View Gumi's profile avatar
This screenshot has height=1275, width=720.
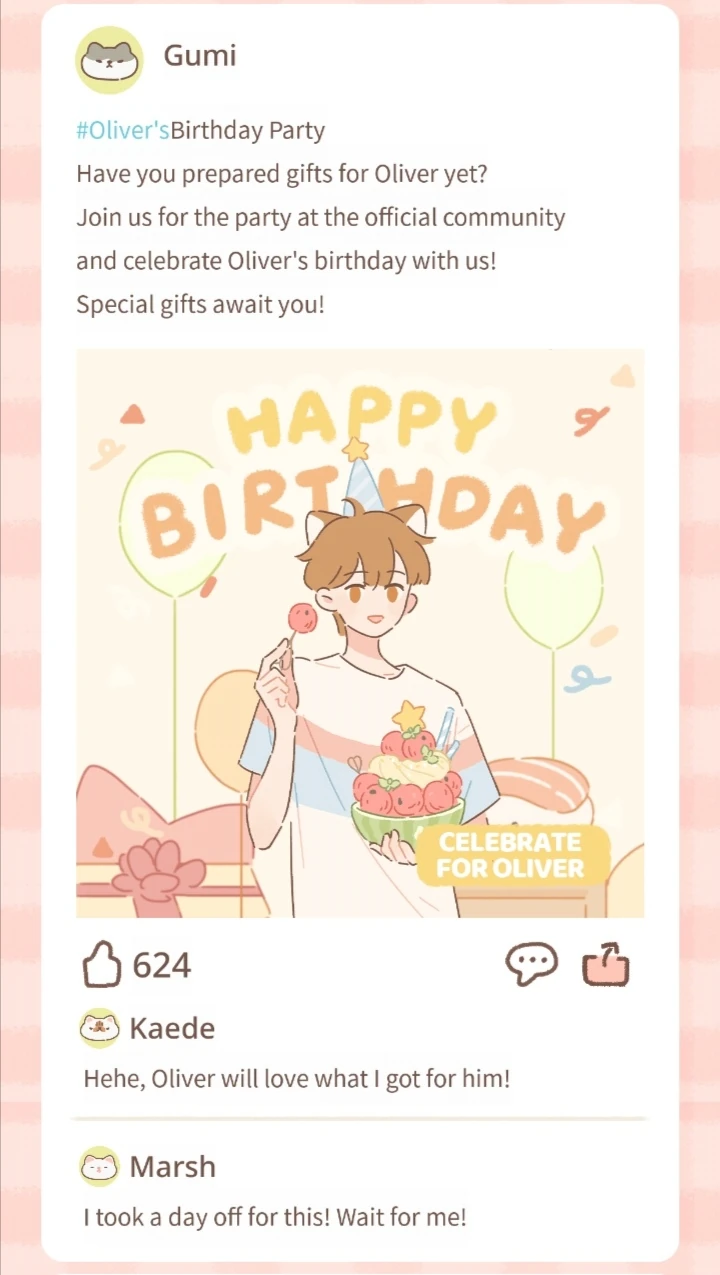pyautogui.click(x=109, y=60)
